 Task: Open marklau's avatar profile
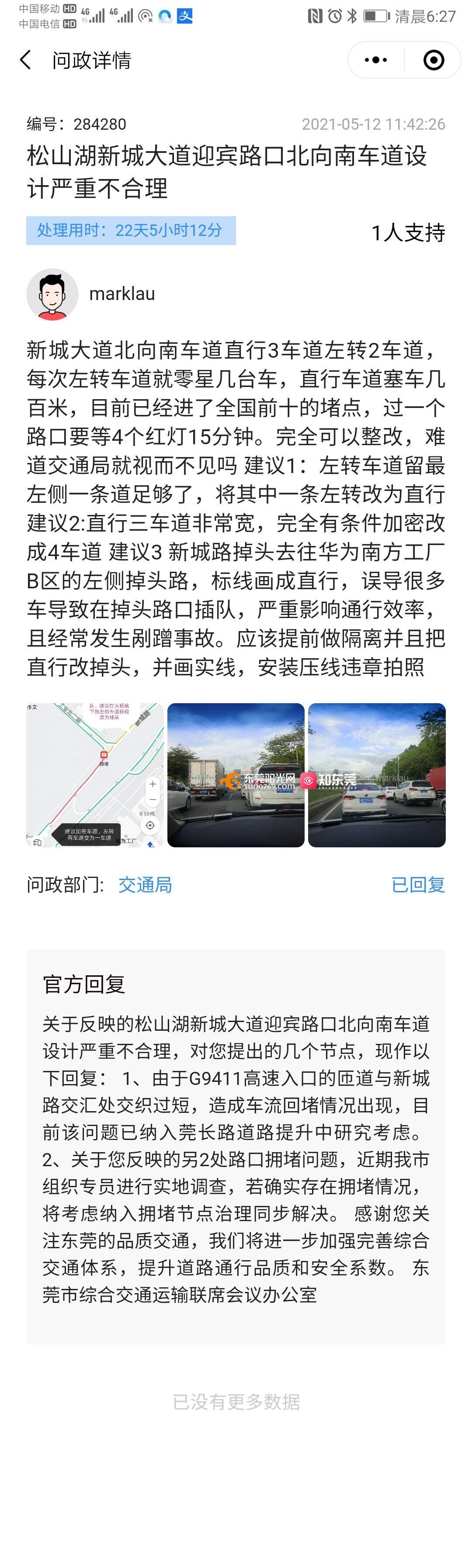pos(52,294)
